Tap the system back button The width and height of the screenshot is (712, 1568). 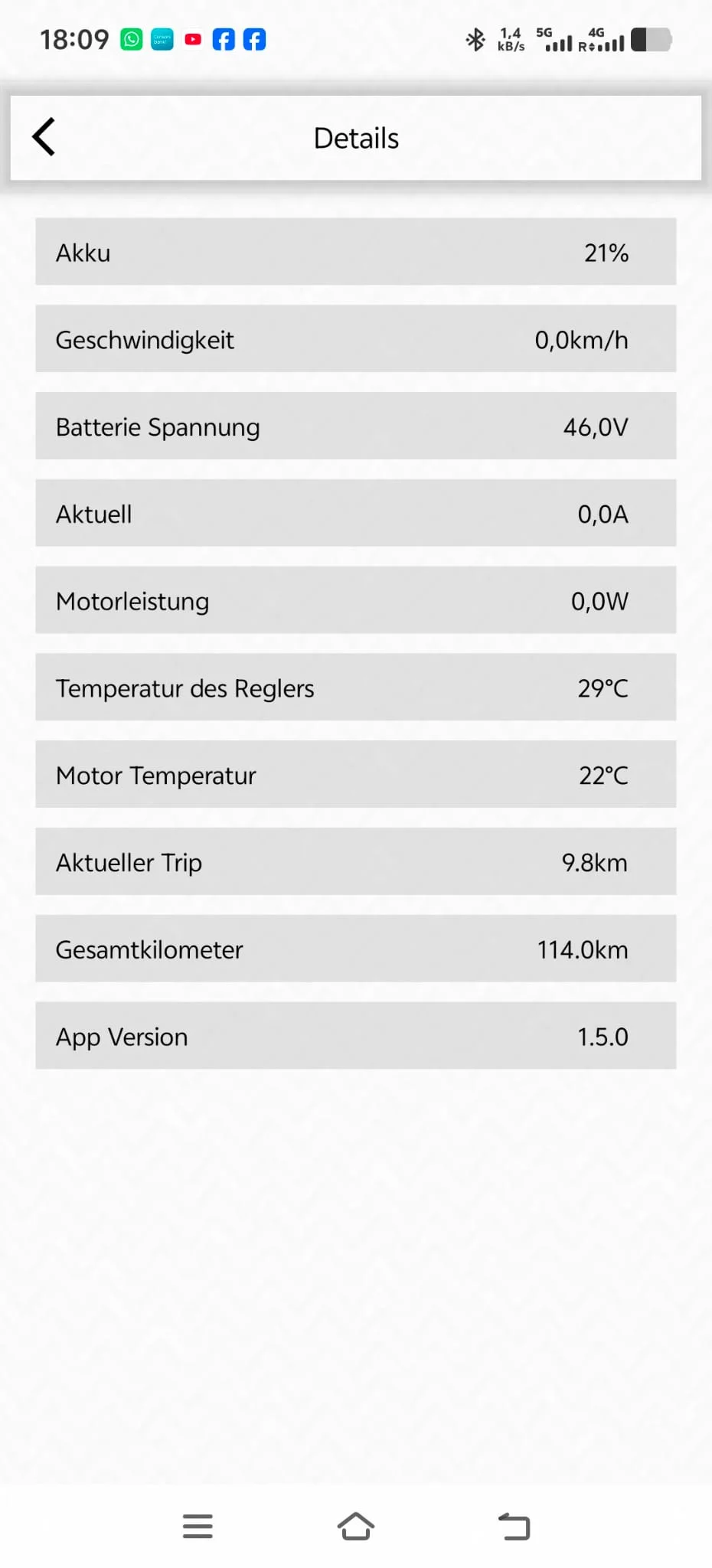pyautogui.click(x=514, y=1526)
